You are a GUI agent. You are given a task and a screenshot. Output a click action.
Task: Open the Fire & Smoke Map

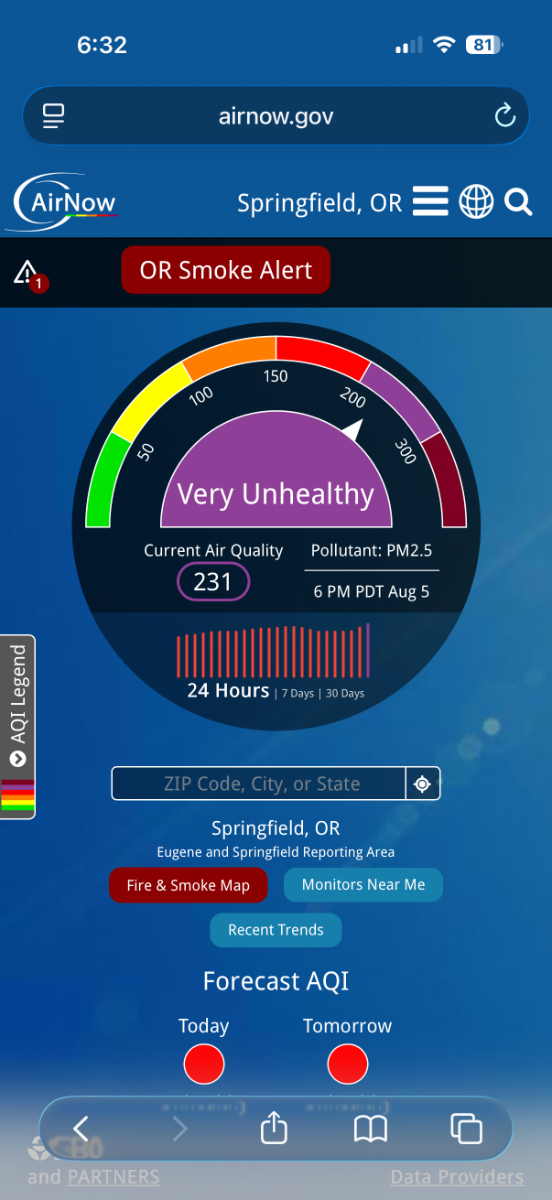pyautogui.click(x=188, y=885)
